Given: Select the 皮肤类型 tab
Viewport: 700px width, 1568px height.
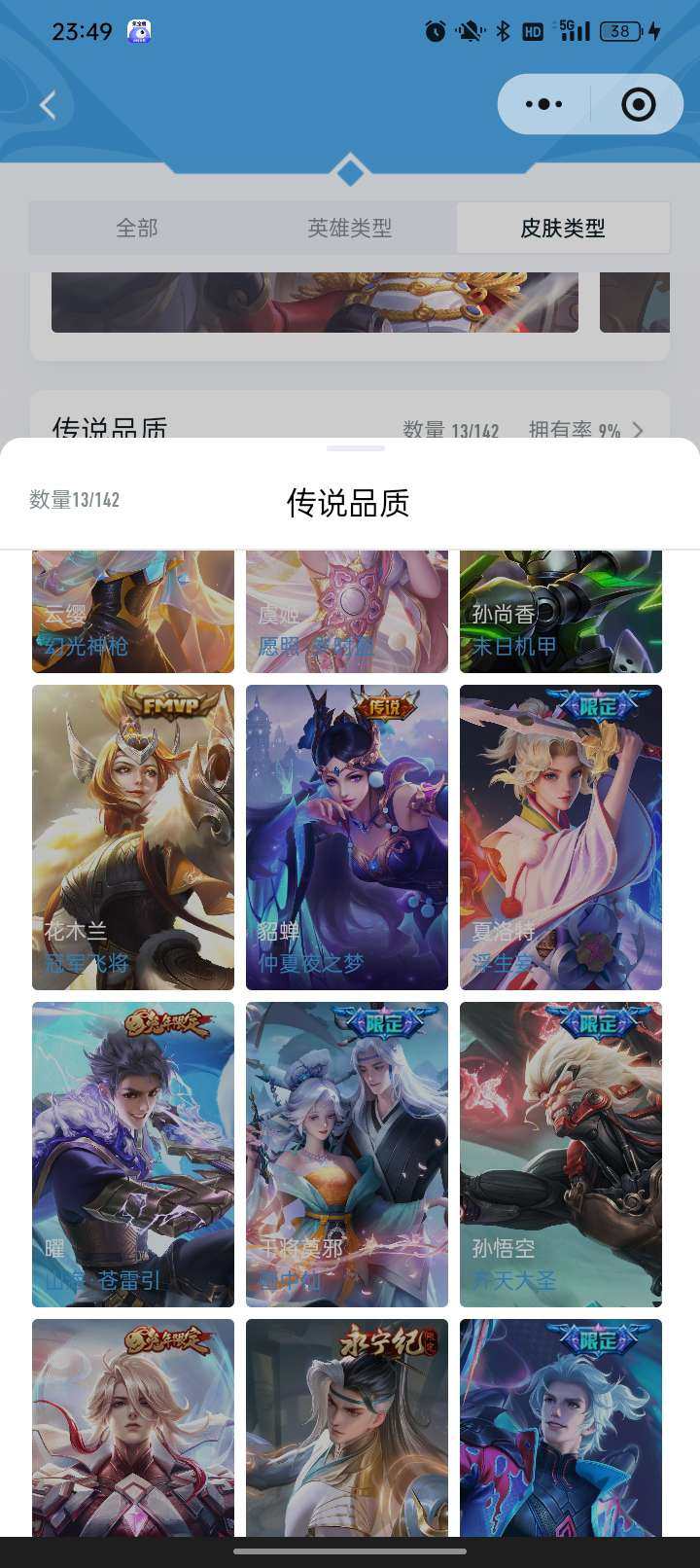Looking at the screenshot, I should coord(564,228).
